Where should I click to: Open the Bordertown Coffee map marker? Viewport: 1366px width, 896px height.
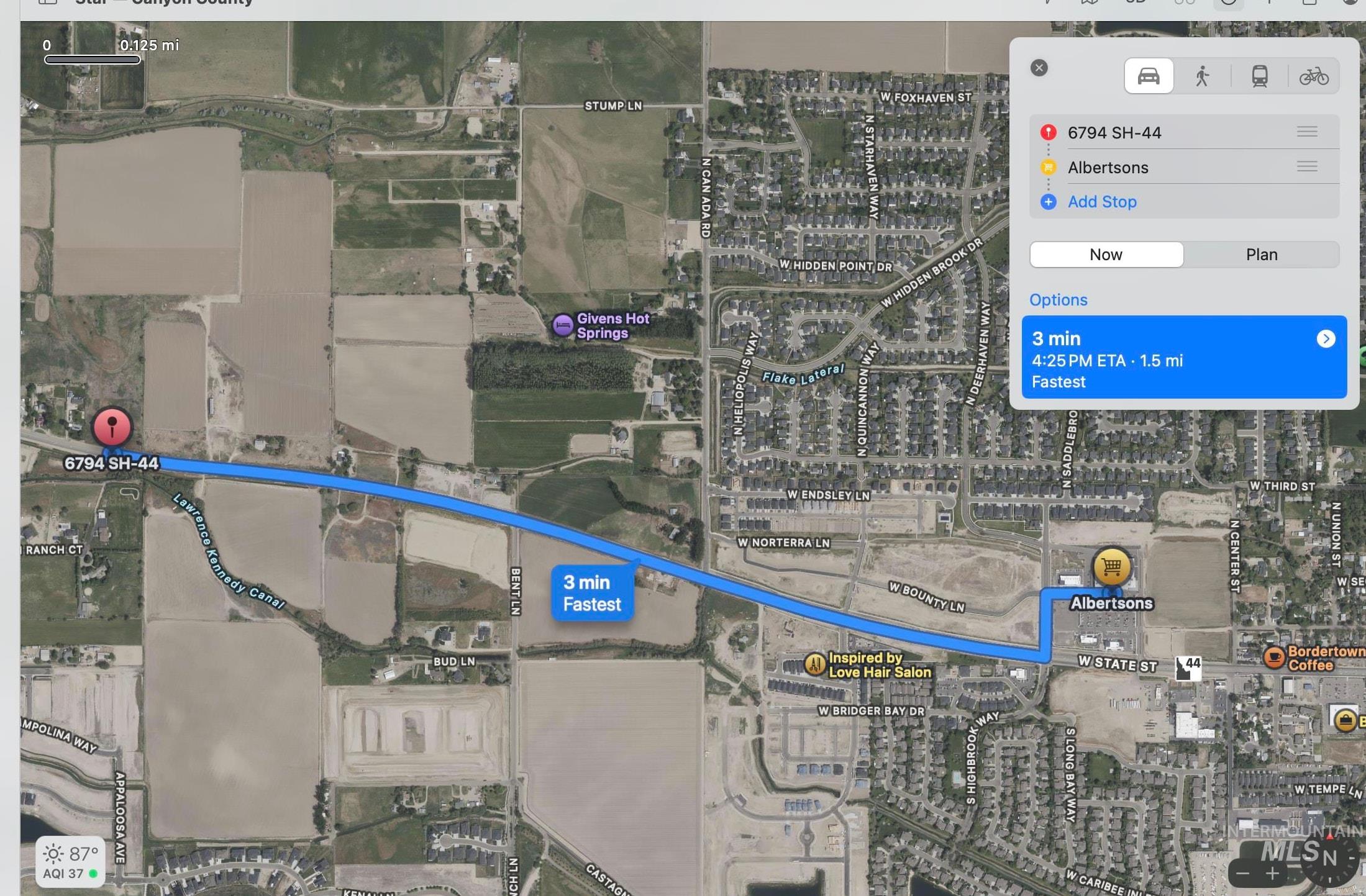click(x=1273, y=657)
